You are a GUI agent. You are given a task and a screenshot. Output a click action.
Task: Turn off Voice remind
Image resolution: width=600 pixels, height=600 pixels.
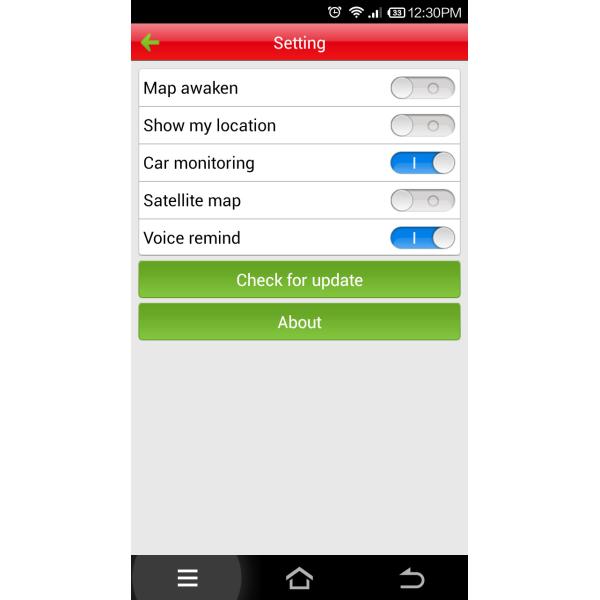(x=422, y=238)
